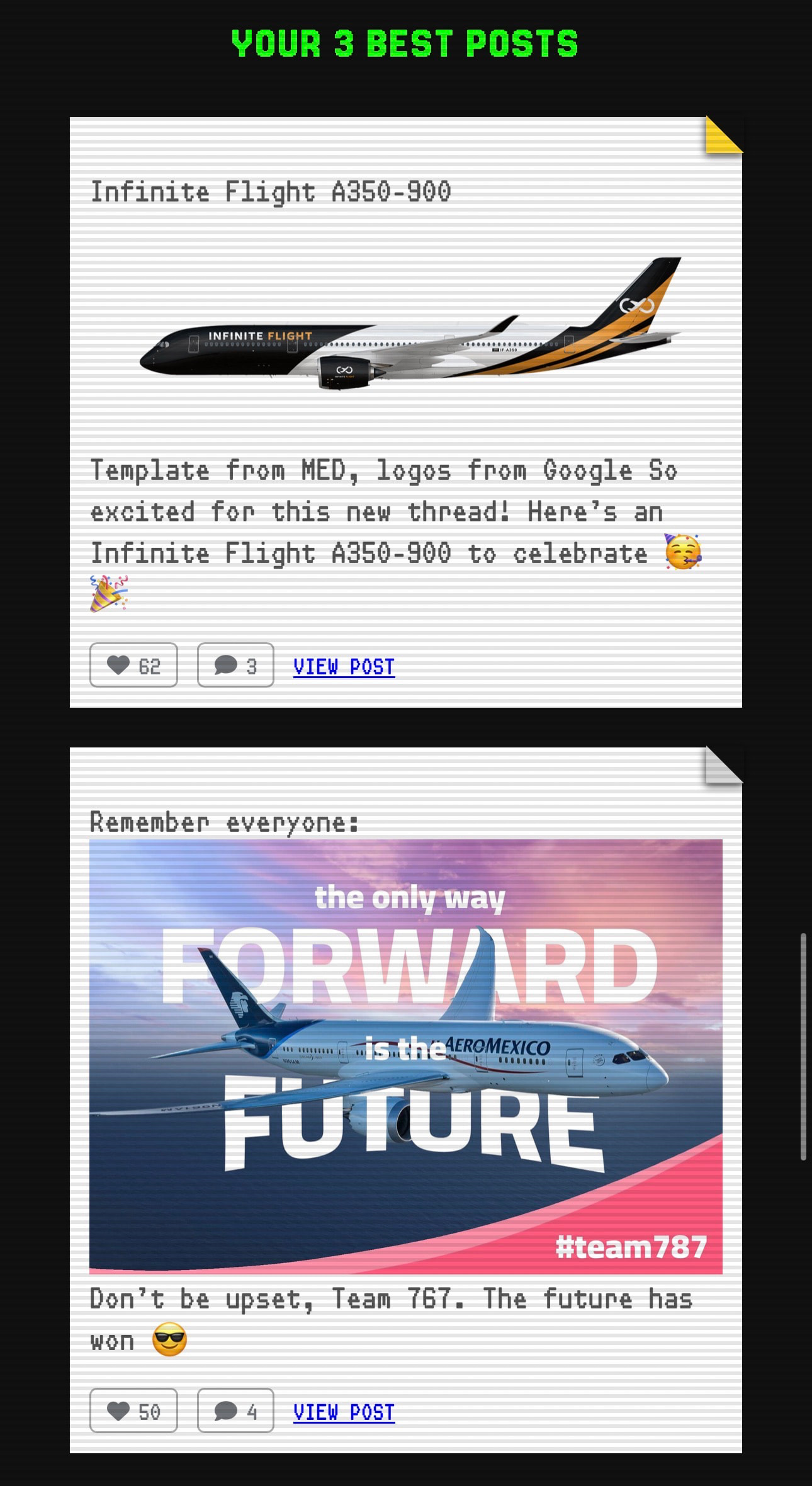
Task: Open View Post link under A350-900 post
Action: point(344,666)
